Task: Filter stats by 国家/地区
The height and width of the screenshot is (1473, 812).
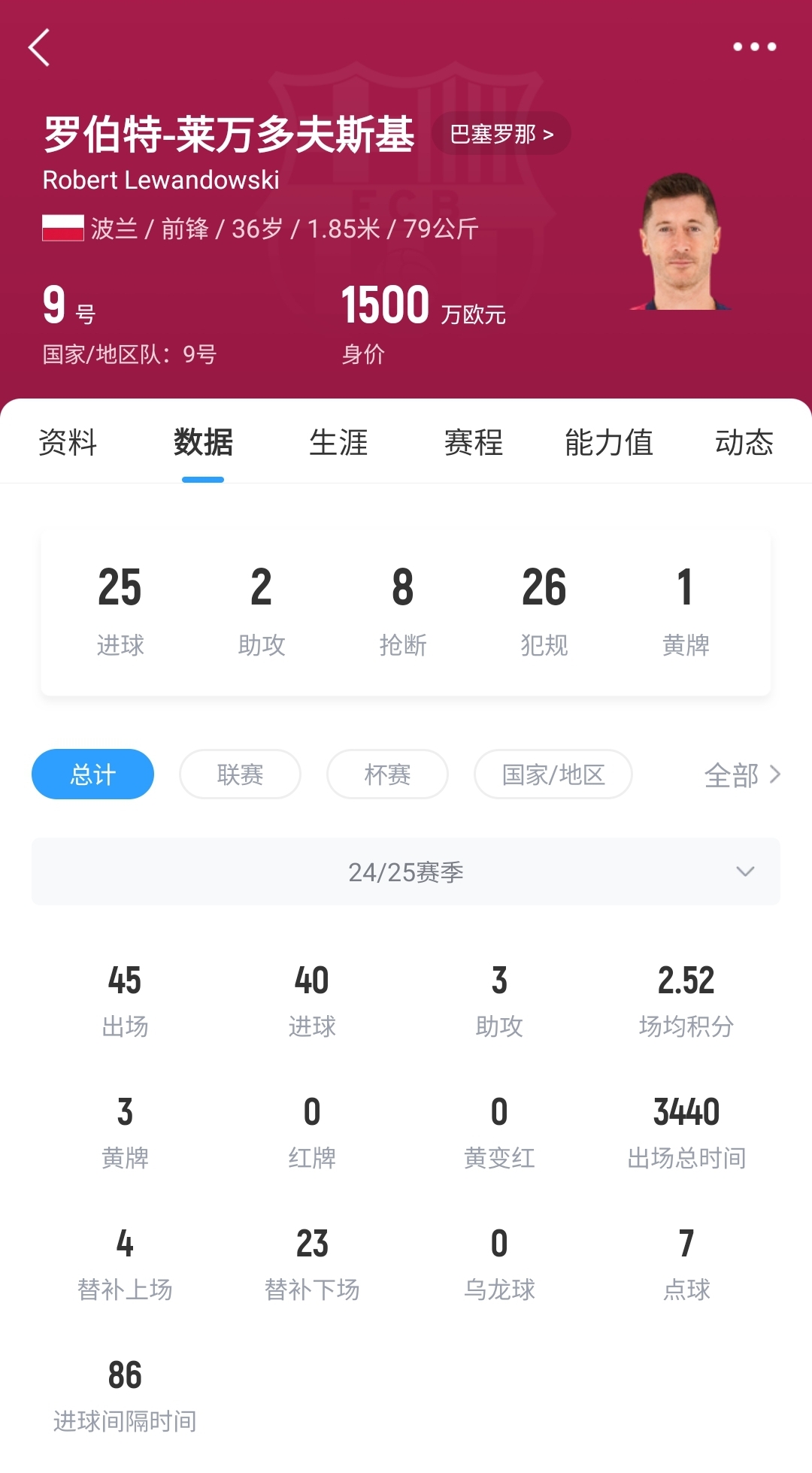Action: coord(553,774)
